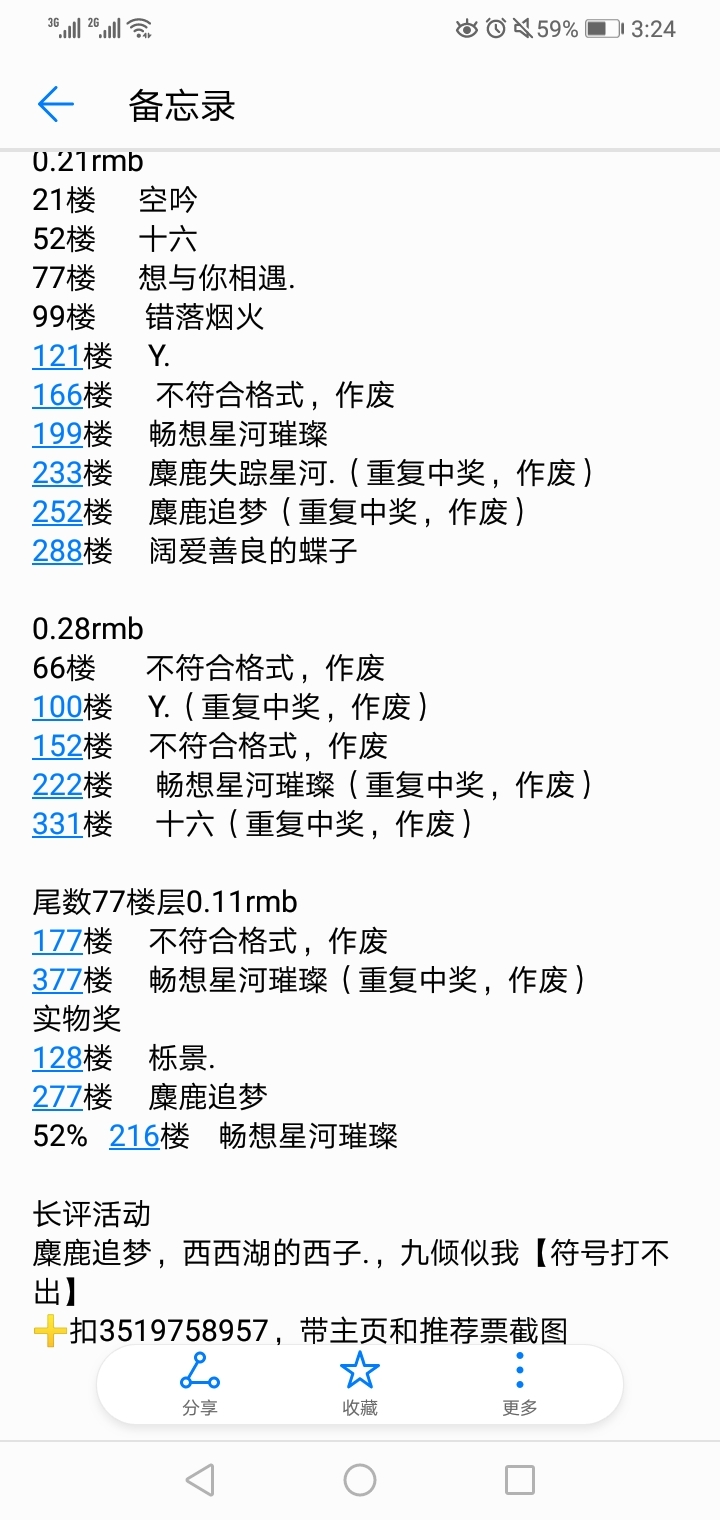This screenshot has width=720, height=1520.
Task: Open the linked number 166
Action: [x=58, y=395]
